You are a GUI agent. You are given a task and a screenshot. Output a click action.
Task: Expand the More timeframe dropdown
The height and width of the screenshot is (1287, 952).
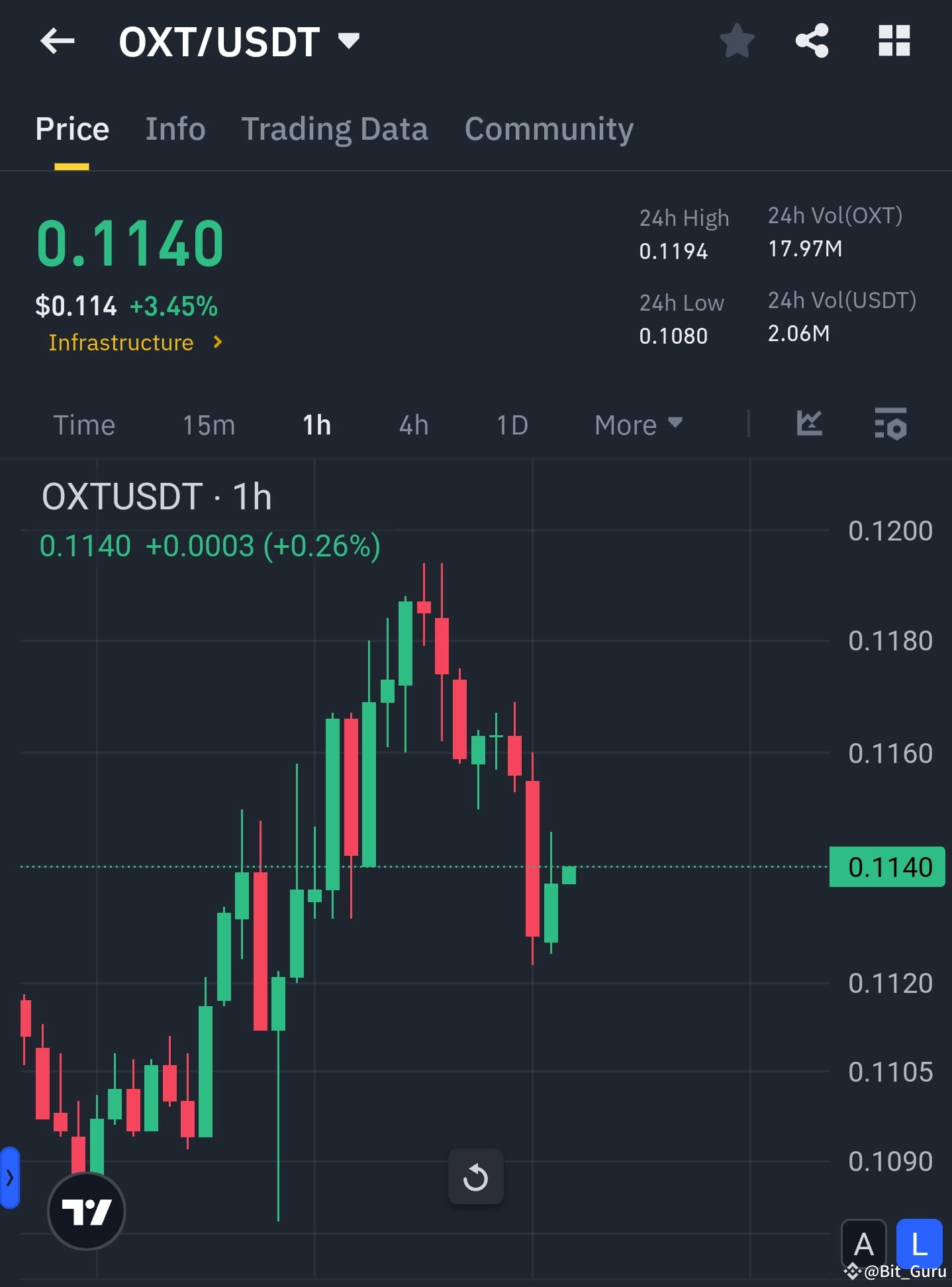click(x=637, y=425)
